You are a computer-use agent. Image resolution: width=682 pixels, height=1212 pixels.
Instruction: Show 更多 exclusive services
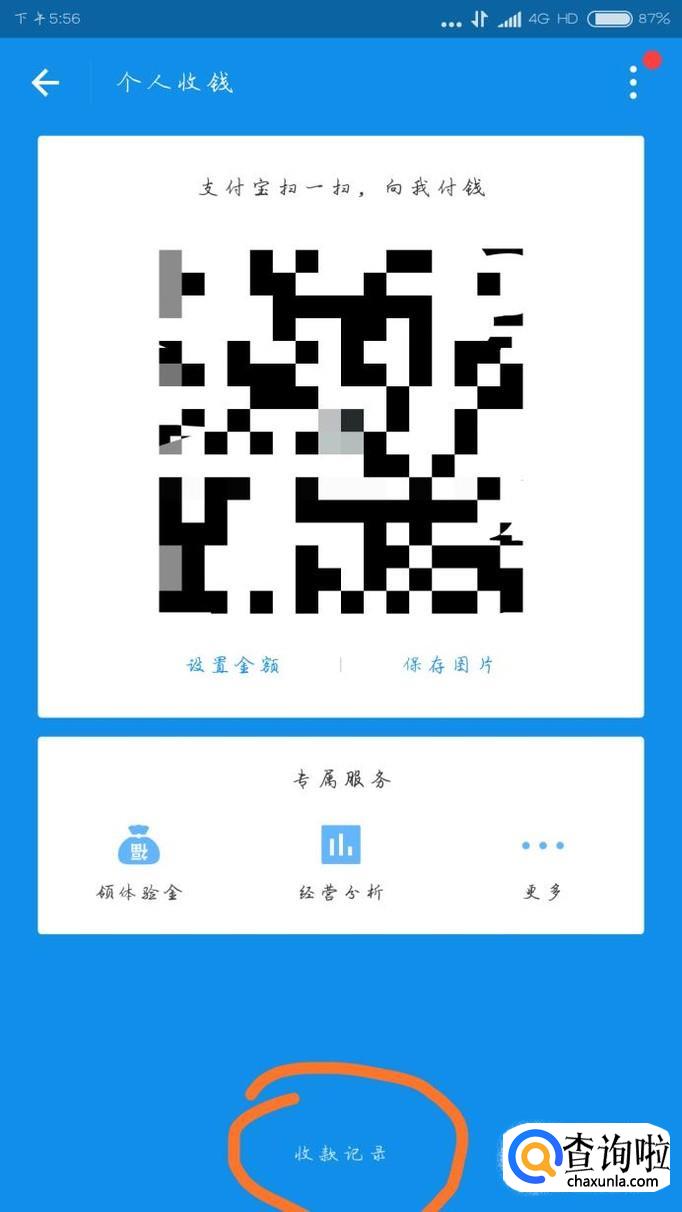[x=542, y=864]
